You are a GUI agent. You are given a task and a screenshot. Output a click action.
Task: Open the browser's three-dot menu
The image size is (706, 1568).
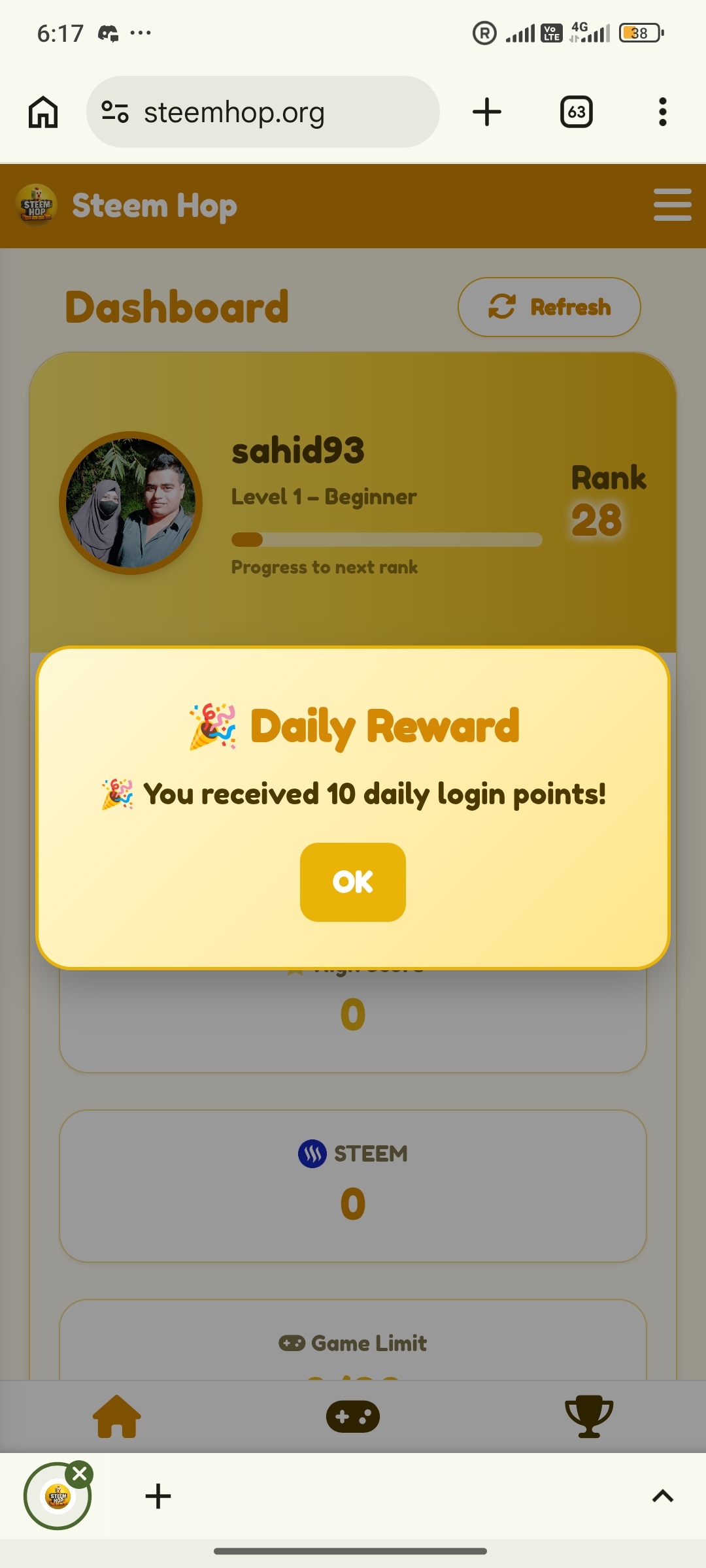(662, 112)
